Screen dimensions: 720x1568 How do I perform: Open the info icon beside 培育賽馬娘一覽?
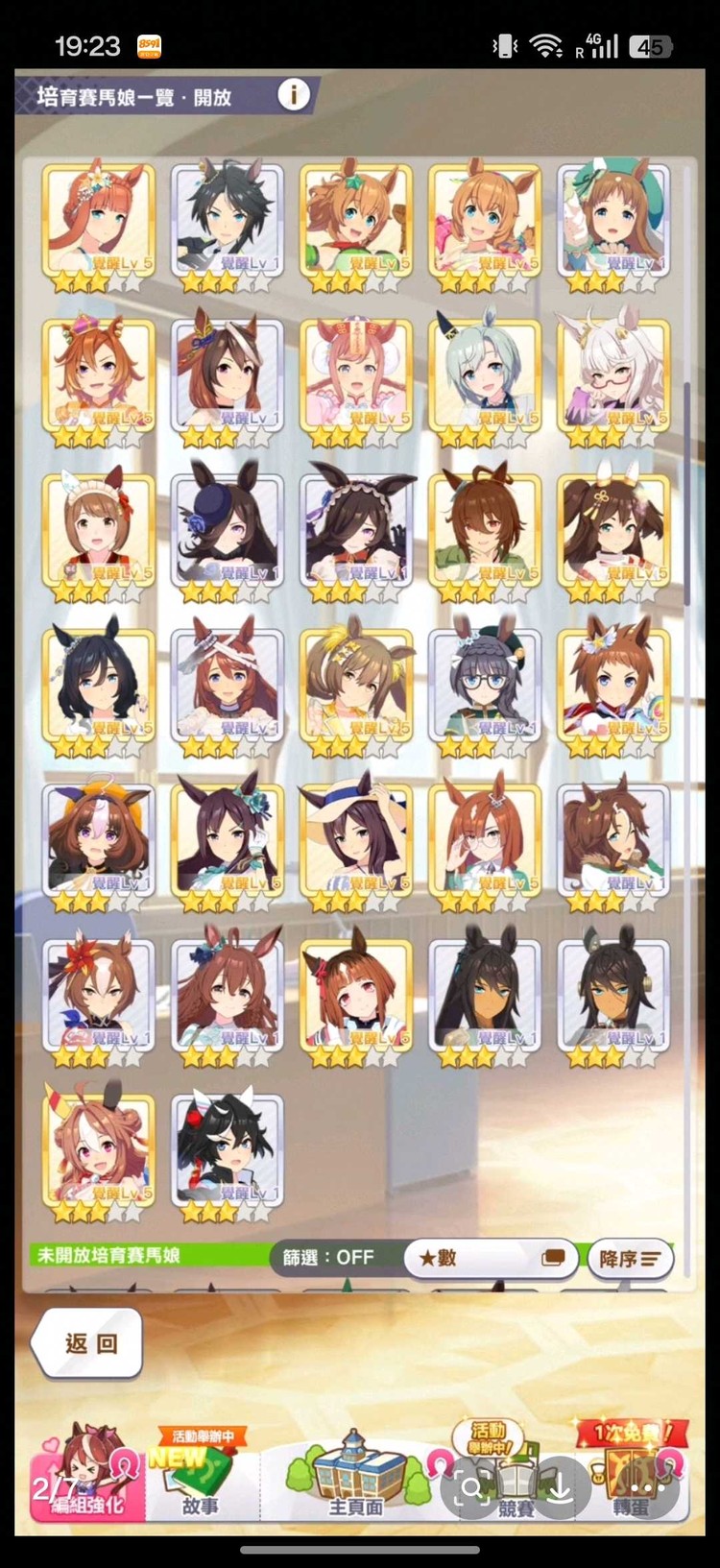tap(294, 94)
